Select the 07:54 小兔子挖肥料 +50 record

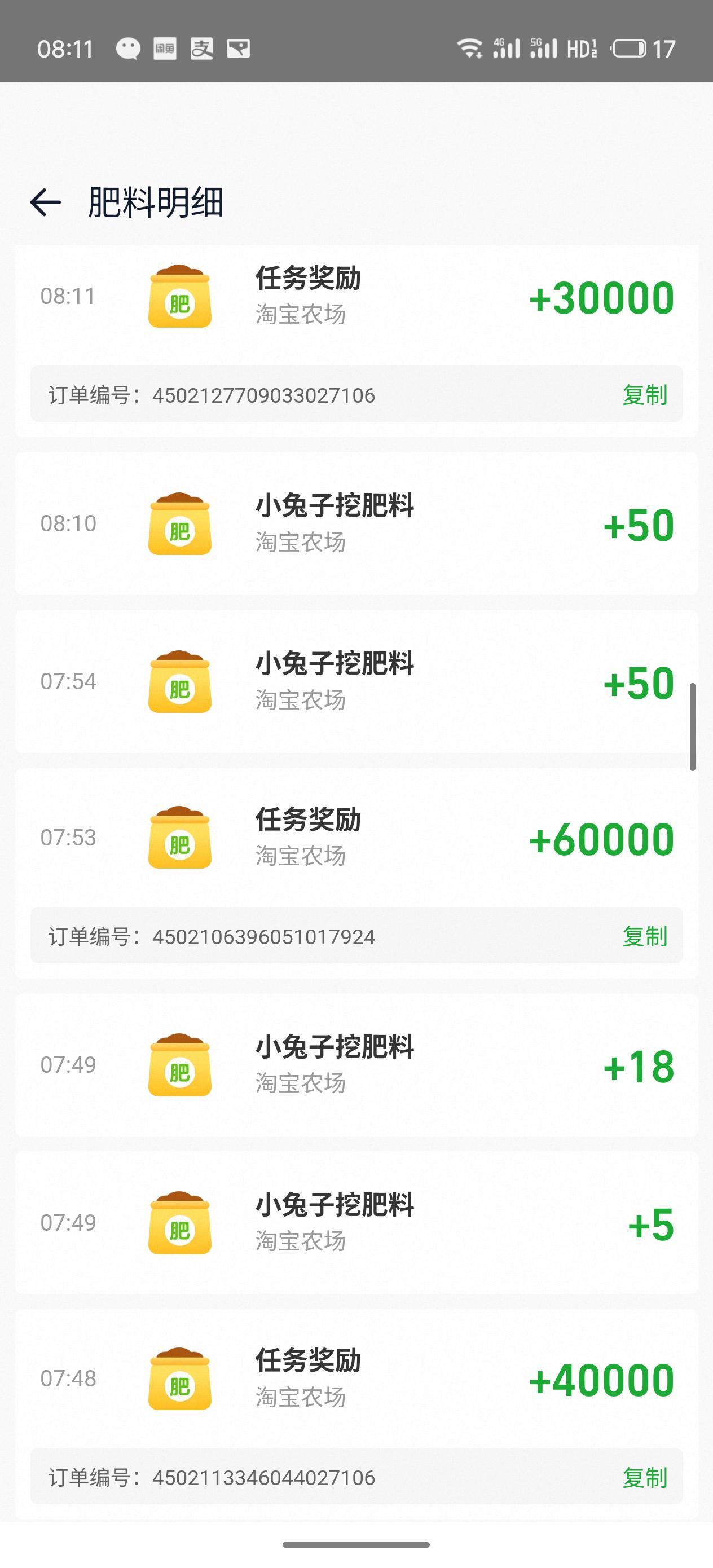click(x=356, y=682)
